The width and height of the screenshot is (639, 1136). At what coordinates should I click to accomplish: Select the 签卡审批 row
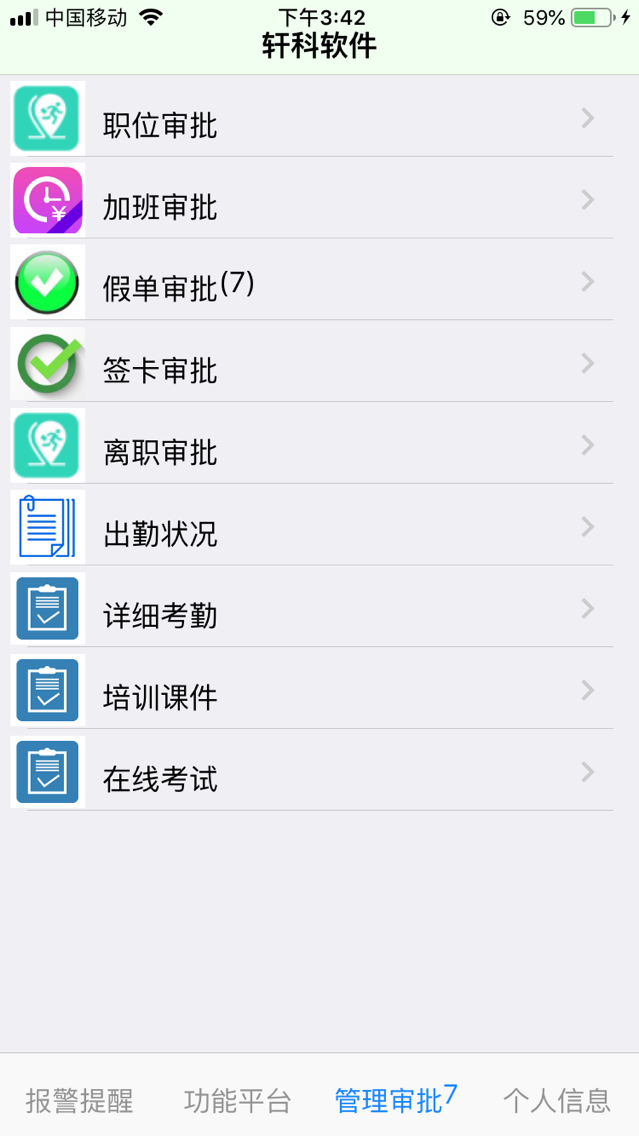320,363
